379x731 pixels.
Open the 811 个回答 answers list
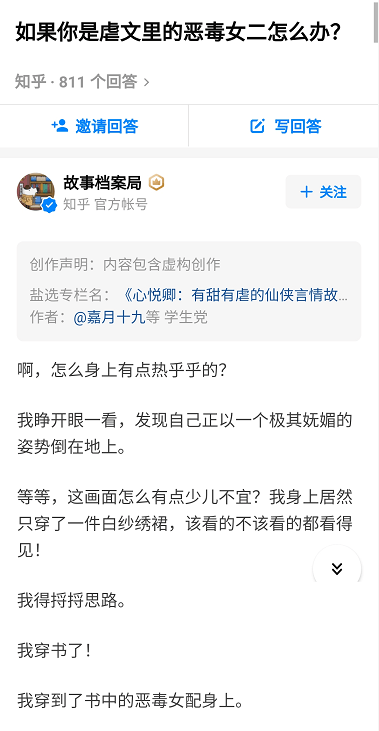pyautogui.click(x=82, y=82)
